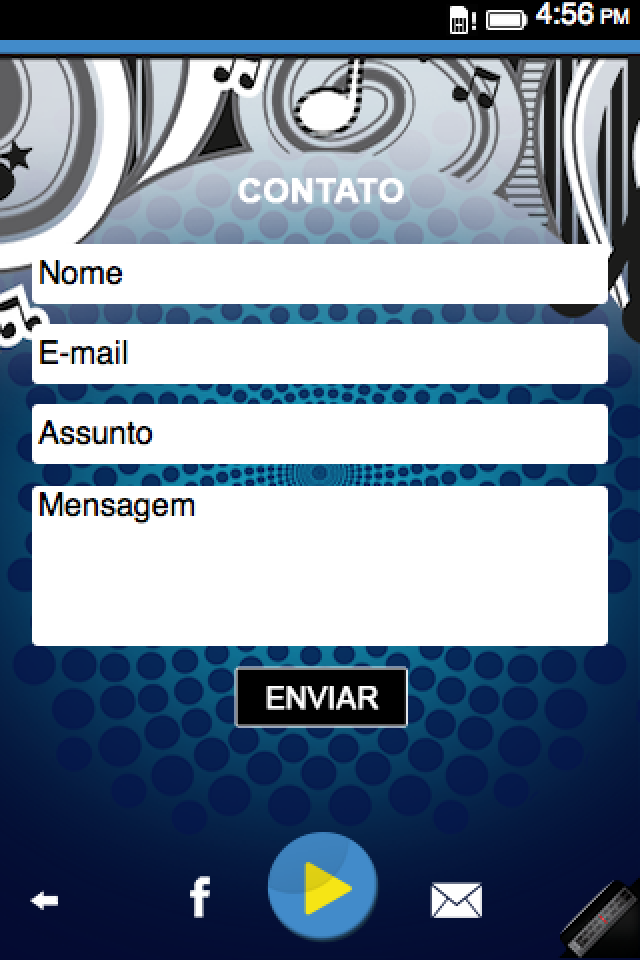Image resolution: width=640 pixels, height=960 pixels.
Task: Select the Assunto field
Action: (320, 434)
